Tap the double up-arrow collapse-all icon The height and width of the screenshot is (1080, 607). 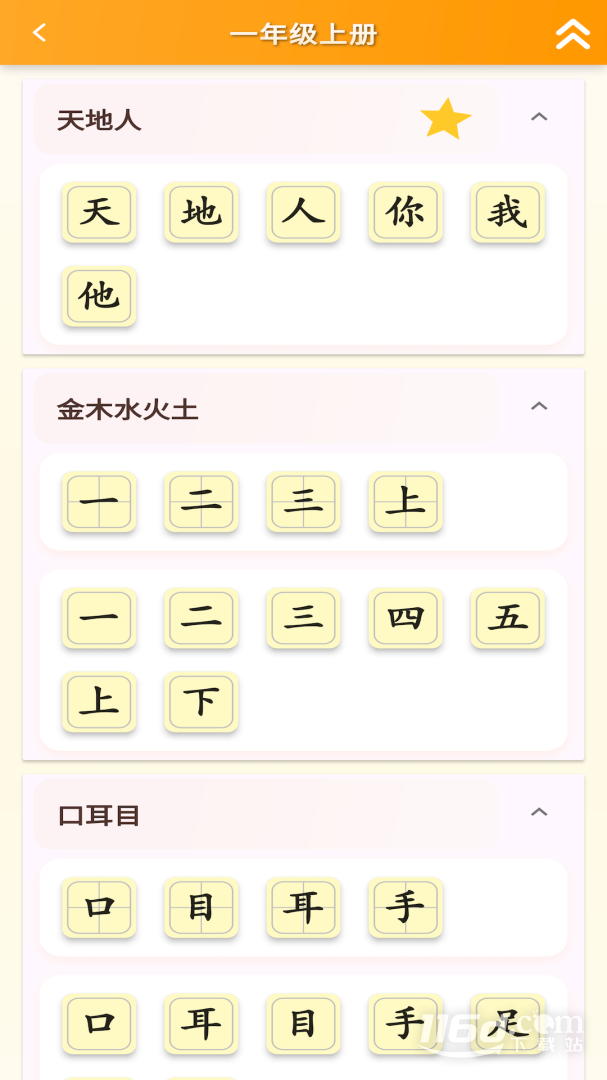pyautogui.click(x=573, y=34)
